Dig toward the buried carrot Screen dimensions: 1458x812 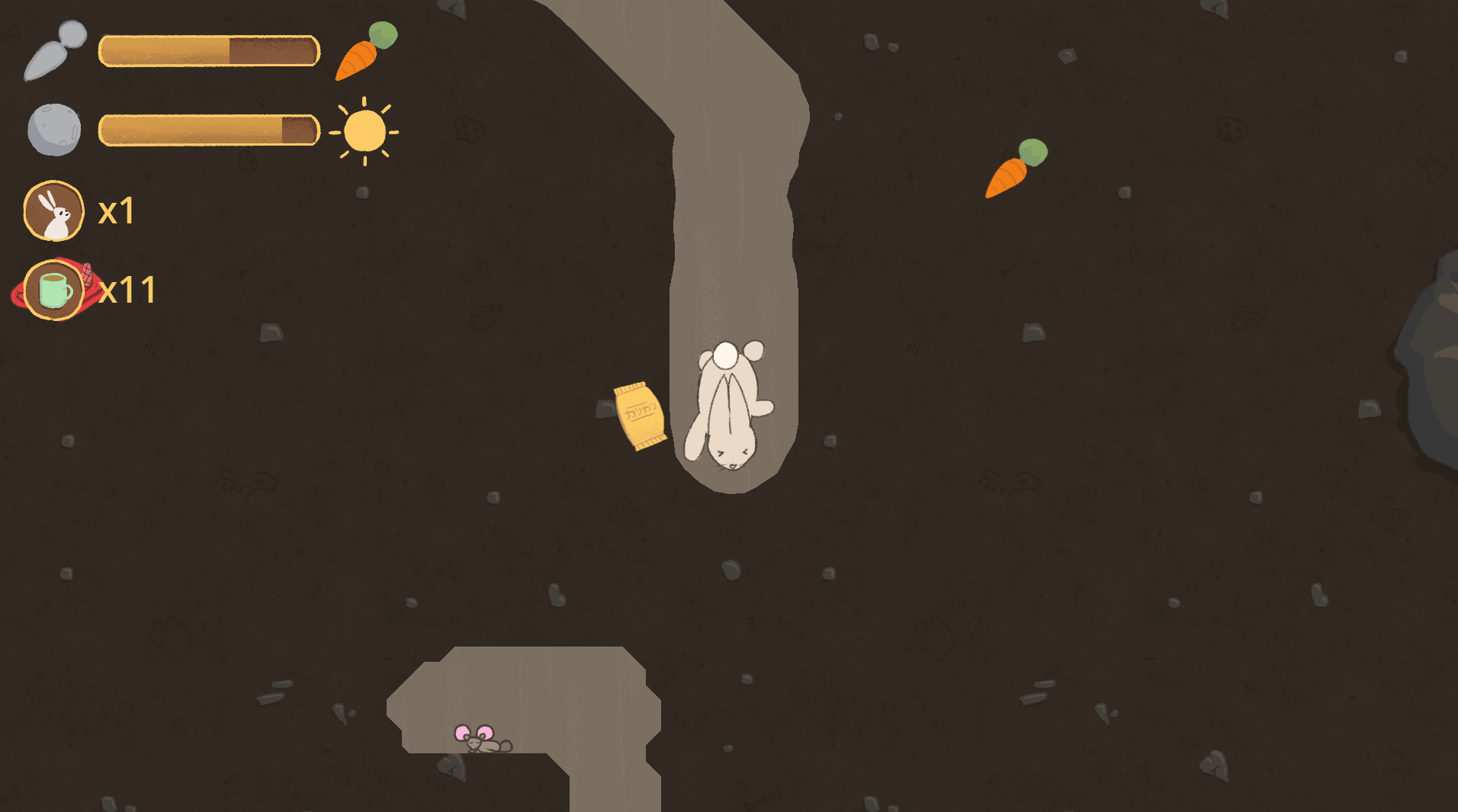pyautogui.click(x=1015, y=169)
